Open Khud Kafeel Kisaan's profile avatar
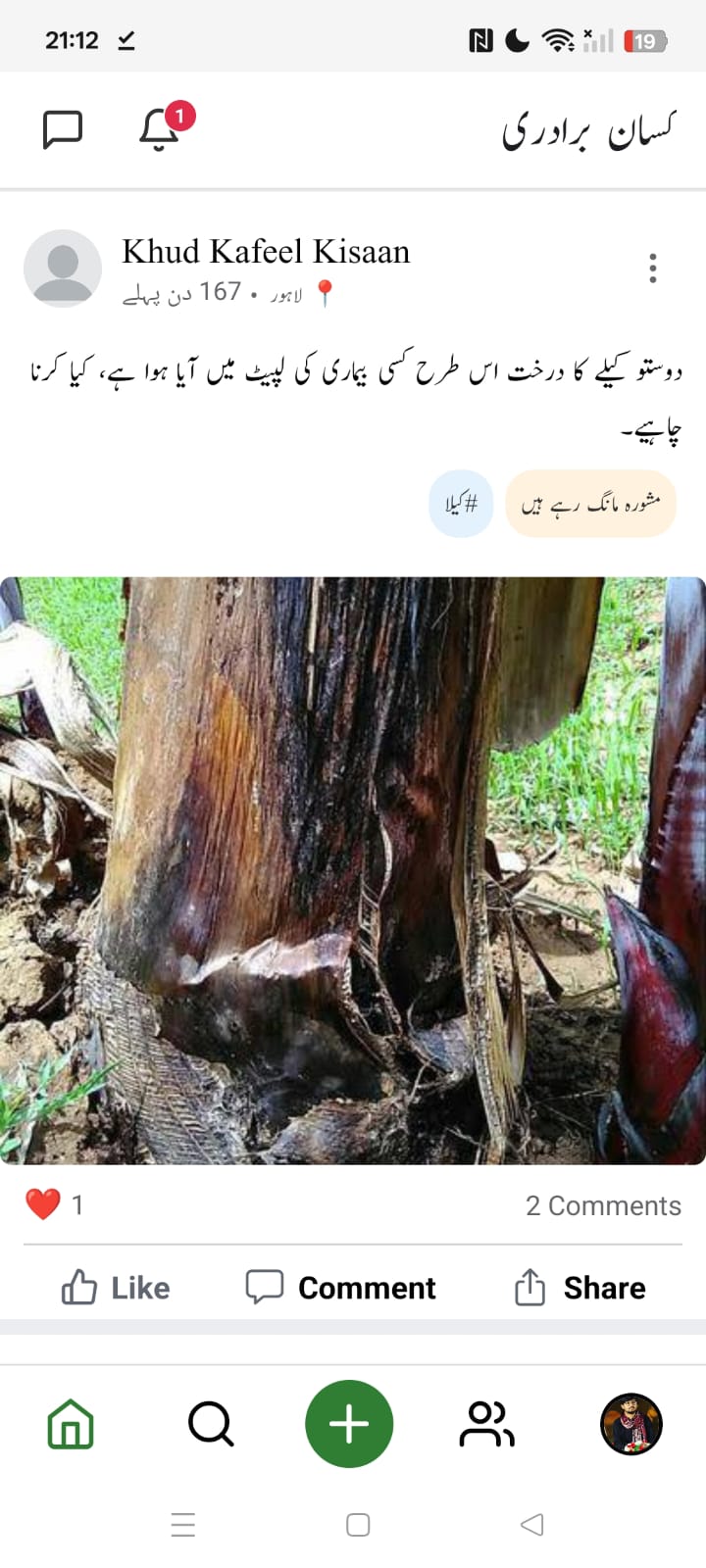706x1568 pixels. 63,269
